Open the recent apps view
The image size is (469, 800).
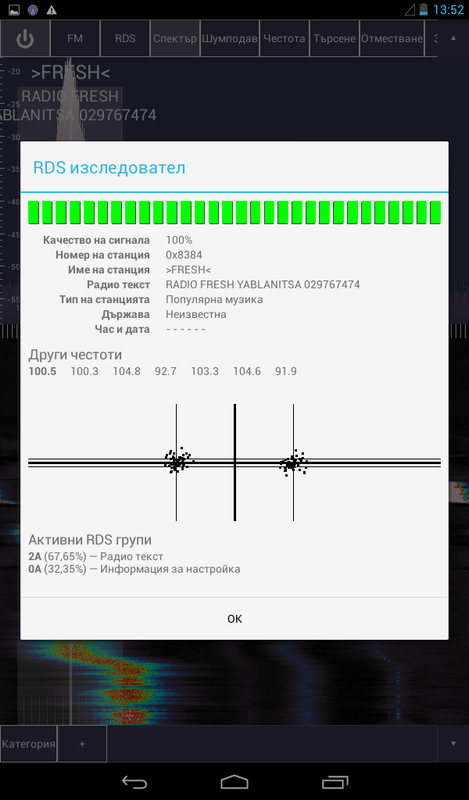pyautogui.click(x=335, y=782)
